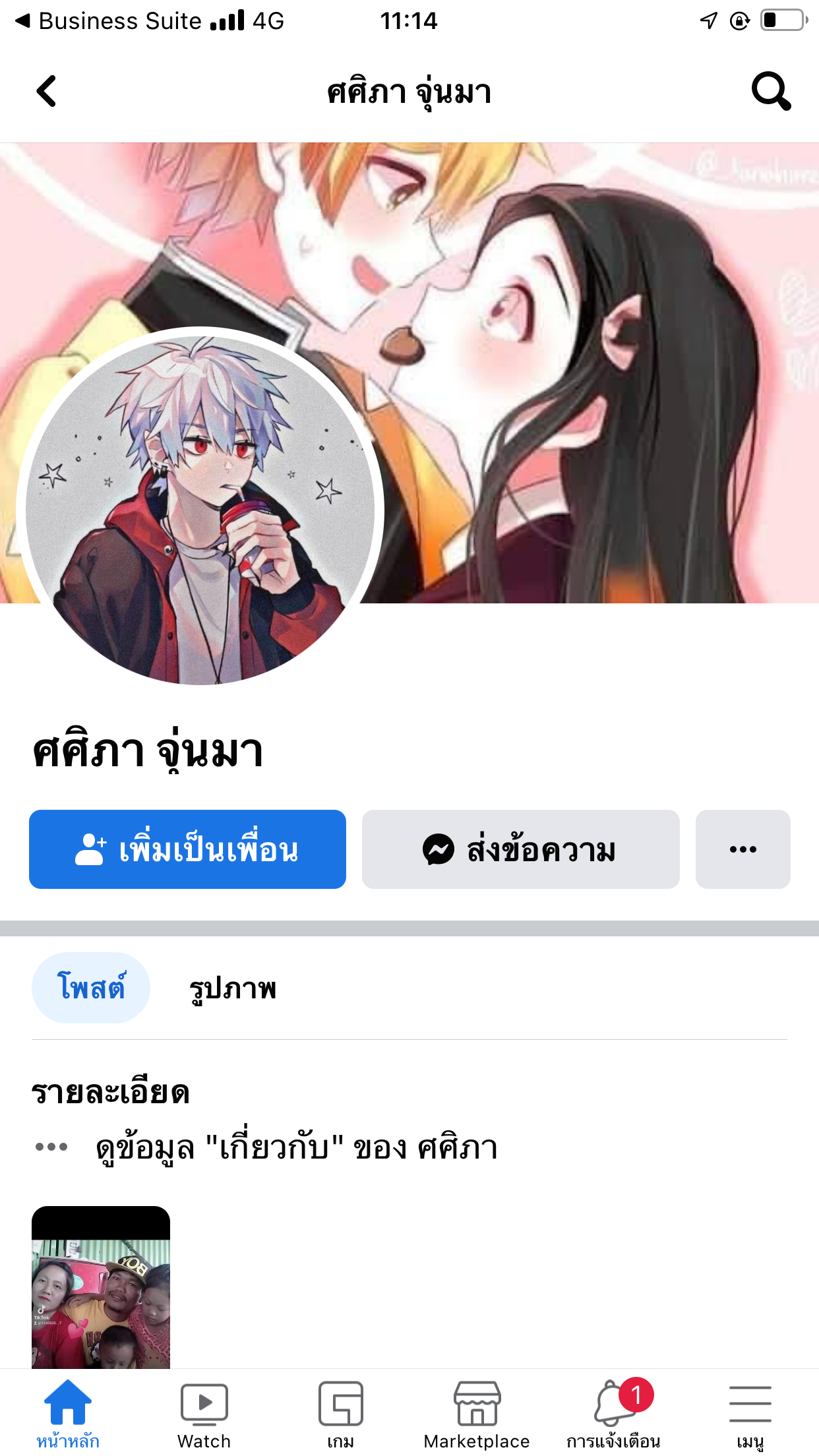The image size is (819, 1456).
Task: Open the search magnifier icon
Action: pyautogui.click(x=771, y=91)
